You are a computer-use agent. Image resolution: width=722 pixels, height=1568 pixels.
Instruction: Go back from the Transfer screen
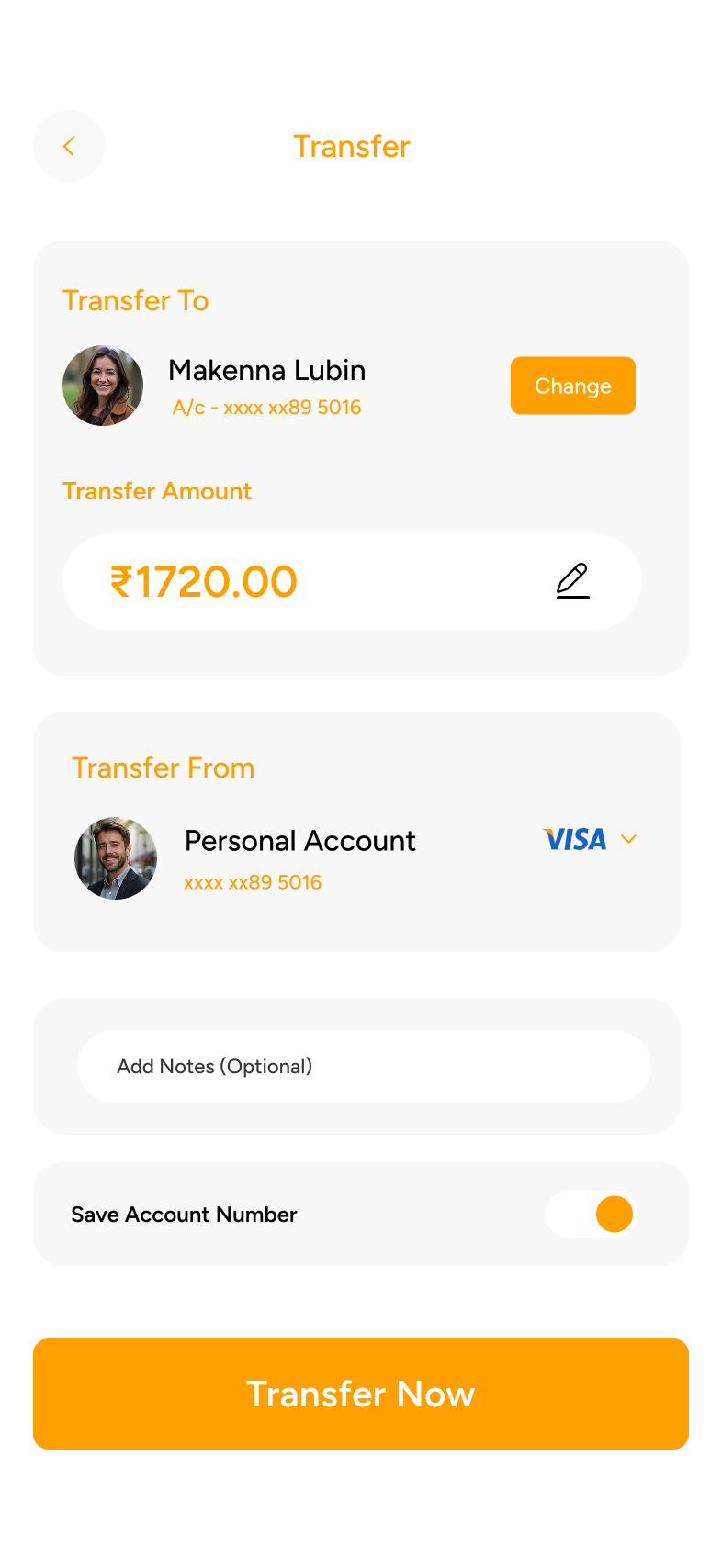[x=69, y=146]
